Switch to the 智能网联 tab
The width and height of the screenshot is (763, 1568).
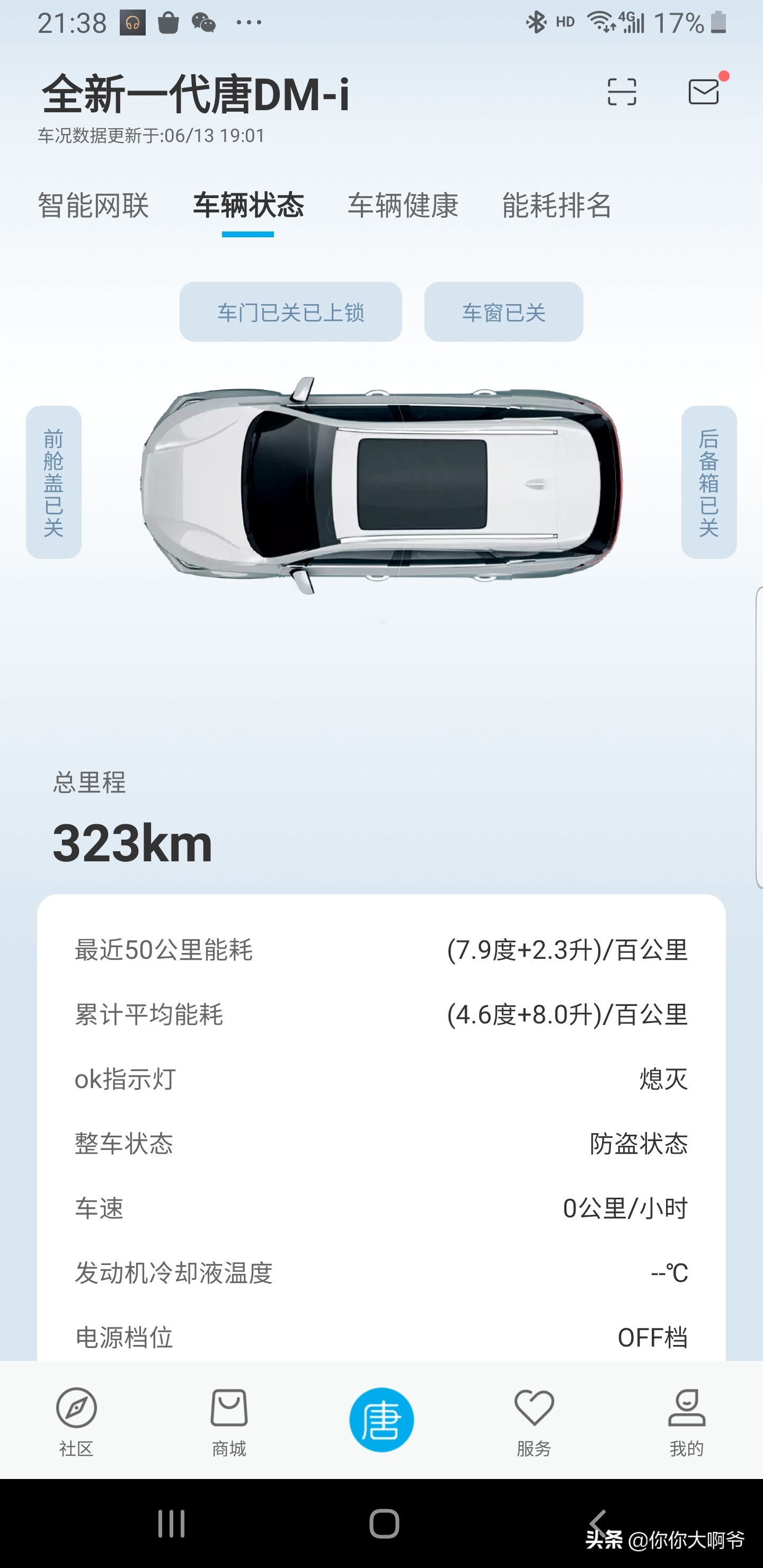(93, 207)
